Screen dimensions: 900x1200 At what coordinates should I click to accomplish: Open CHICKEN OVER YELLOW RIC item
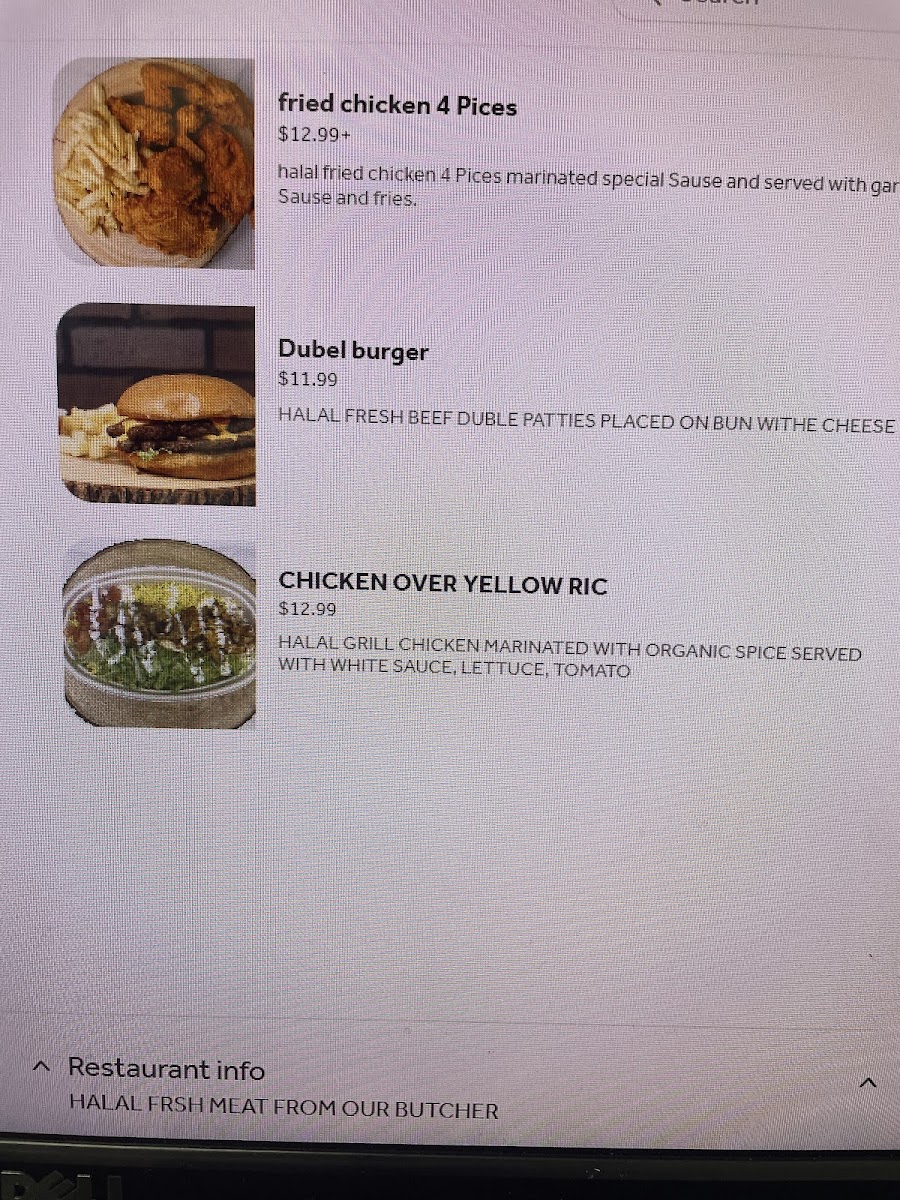click(x=442, y=584)
